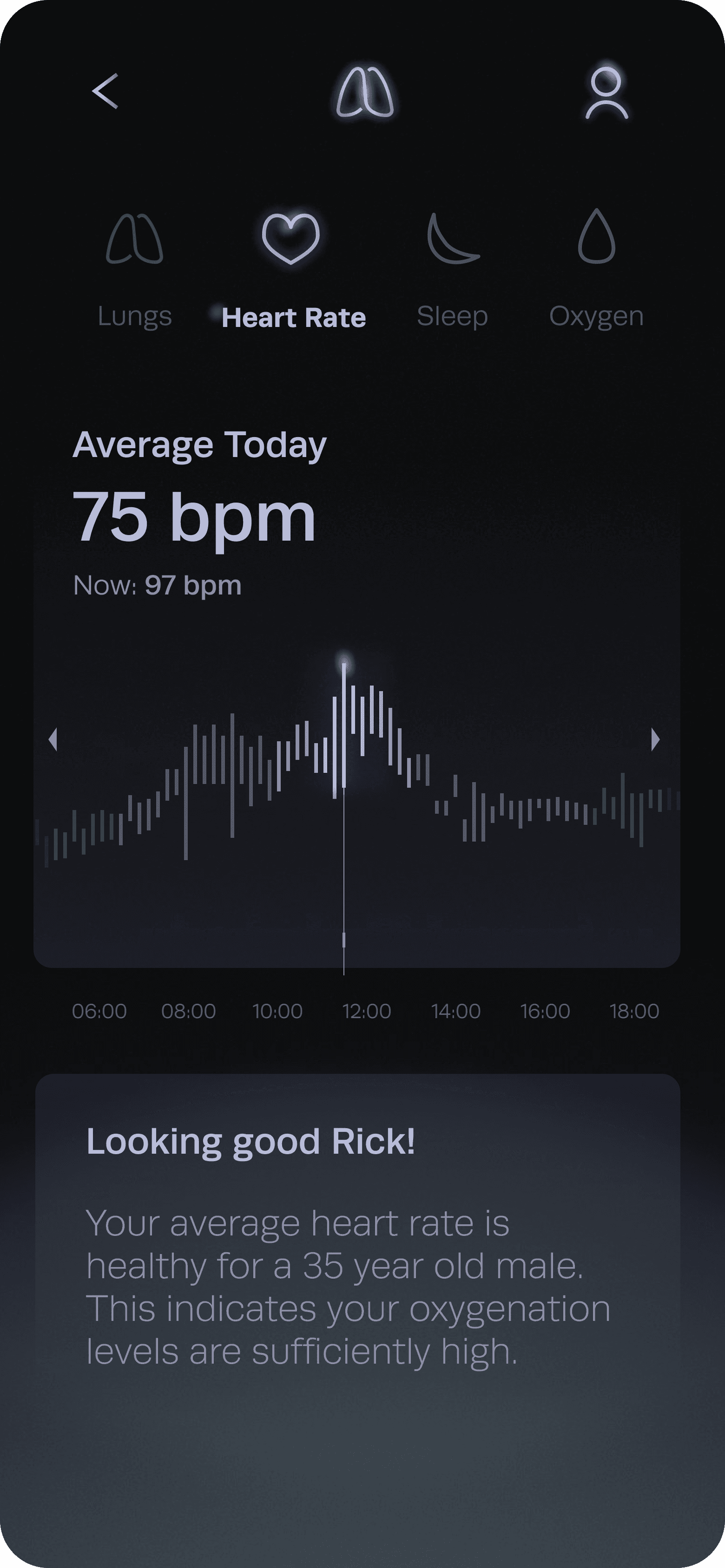Open the Oxygen tab

tap(596, 270)
